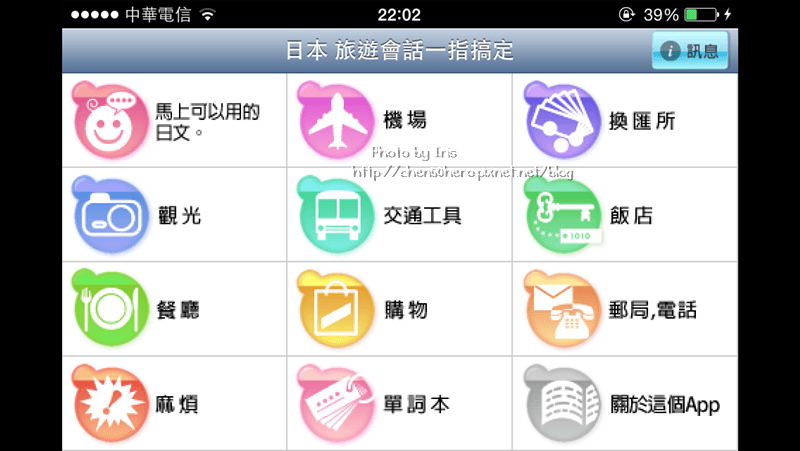Image resolution: width=800 pixels, height=451 pixels.
Task: Tap the 購物 shopping category
Action: click(400, 309)
